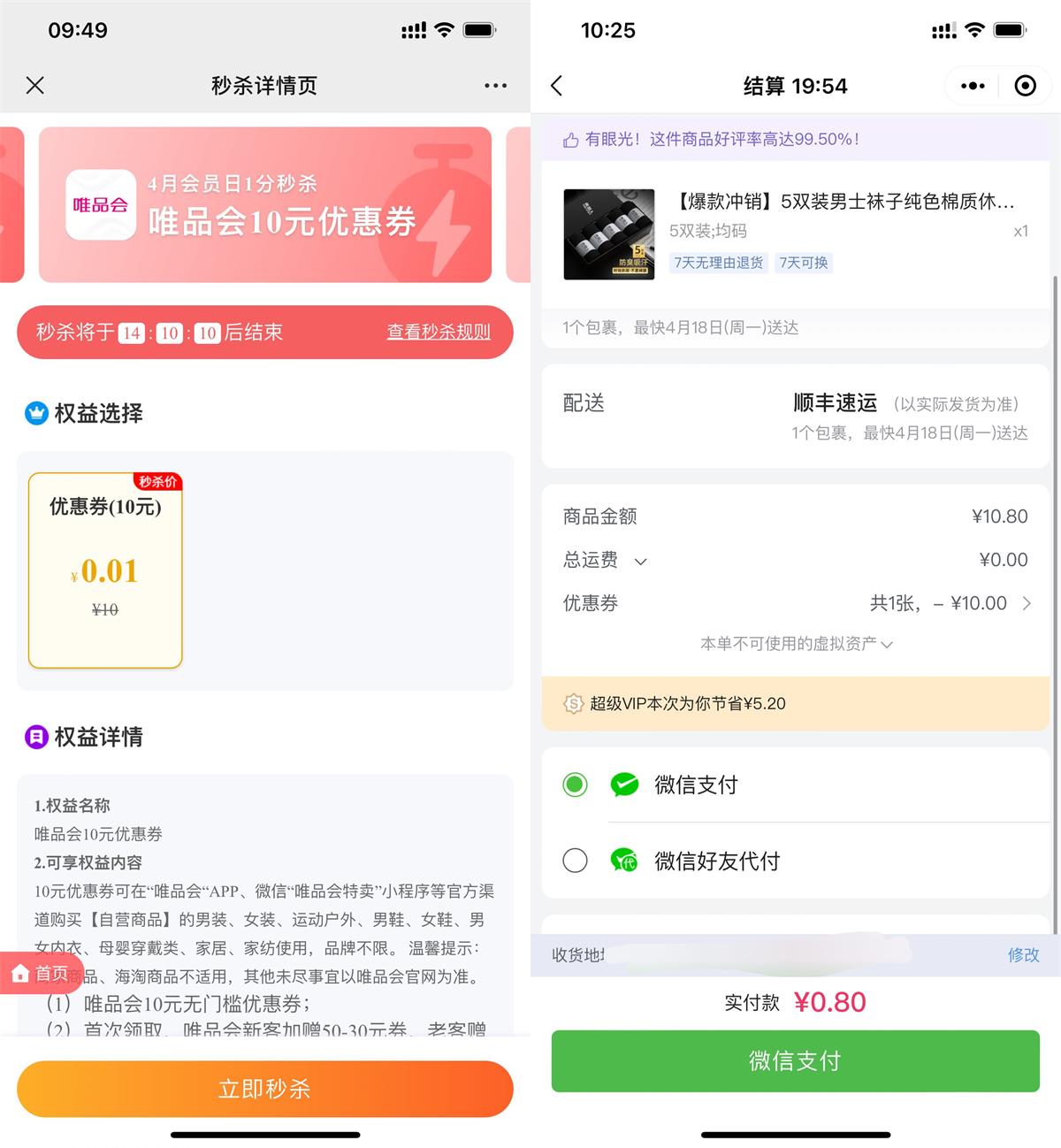
Task: Open the 5双装男士袜子 product item
Action: 796,233
